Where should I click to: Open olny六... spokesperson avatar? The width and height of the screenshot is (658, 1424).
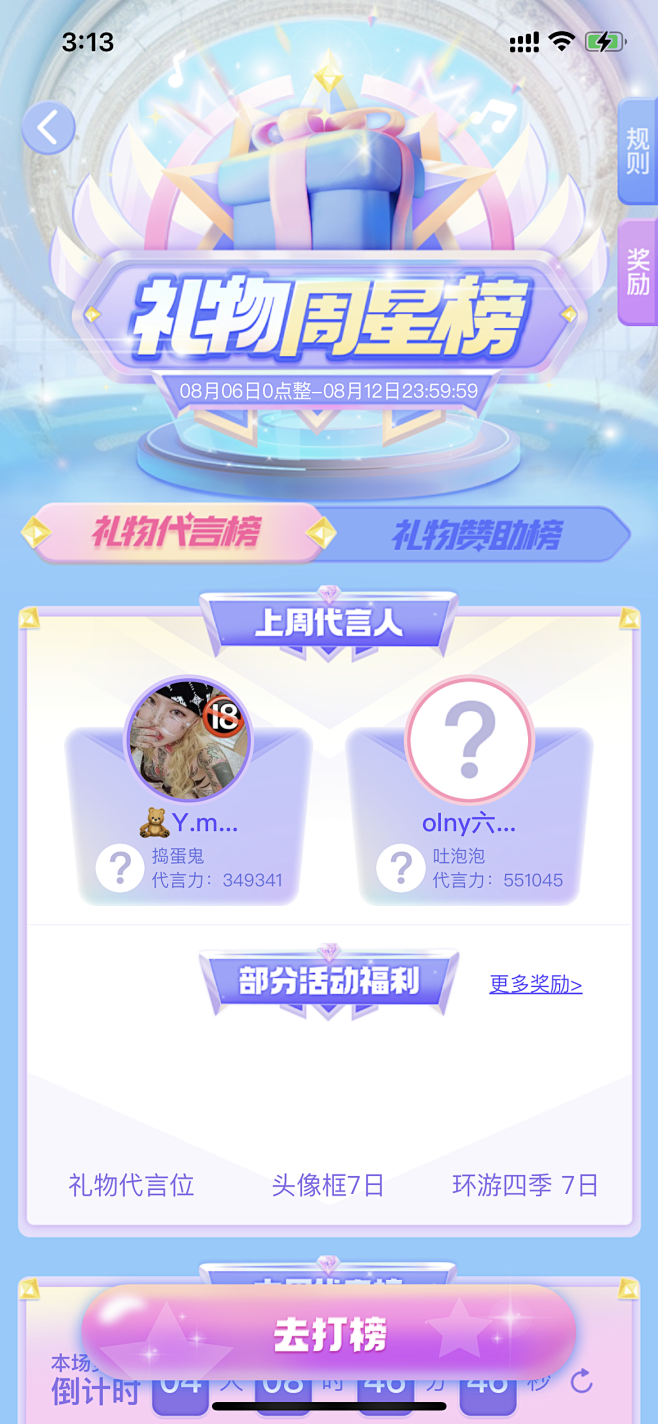point(469,740)
